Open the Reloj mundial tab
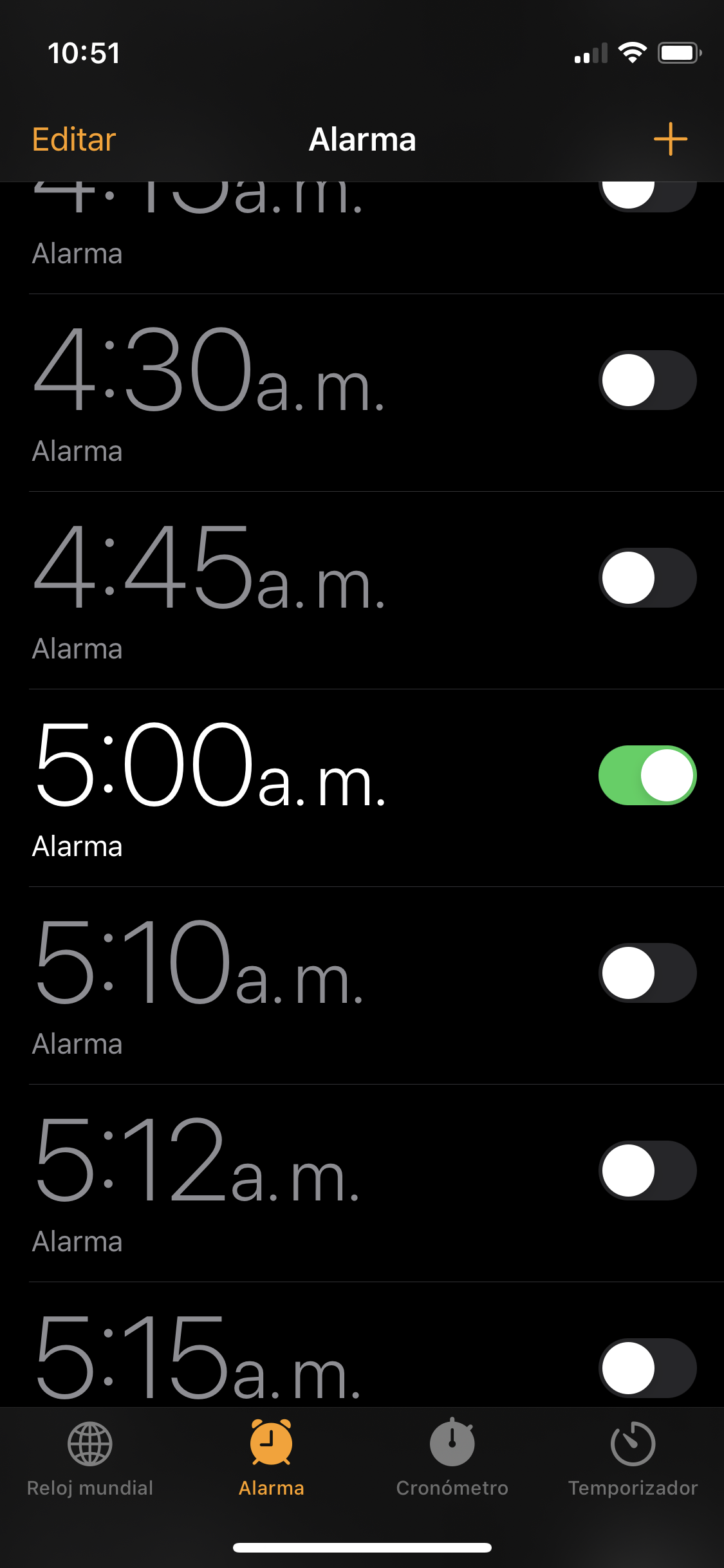This screenshot has width=724, height=1568. [x=90, y=1459]
